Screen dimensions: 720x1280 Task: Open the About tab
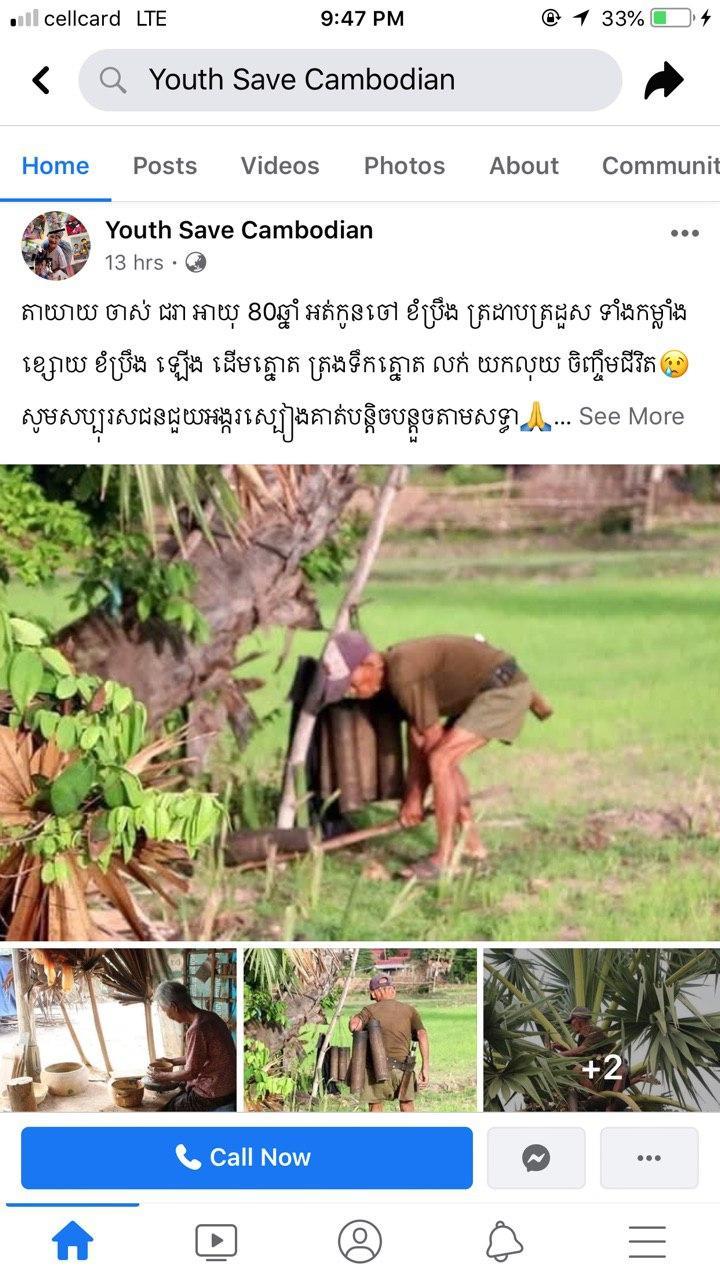pyautogui.click(x=524, y=166)
